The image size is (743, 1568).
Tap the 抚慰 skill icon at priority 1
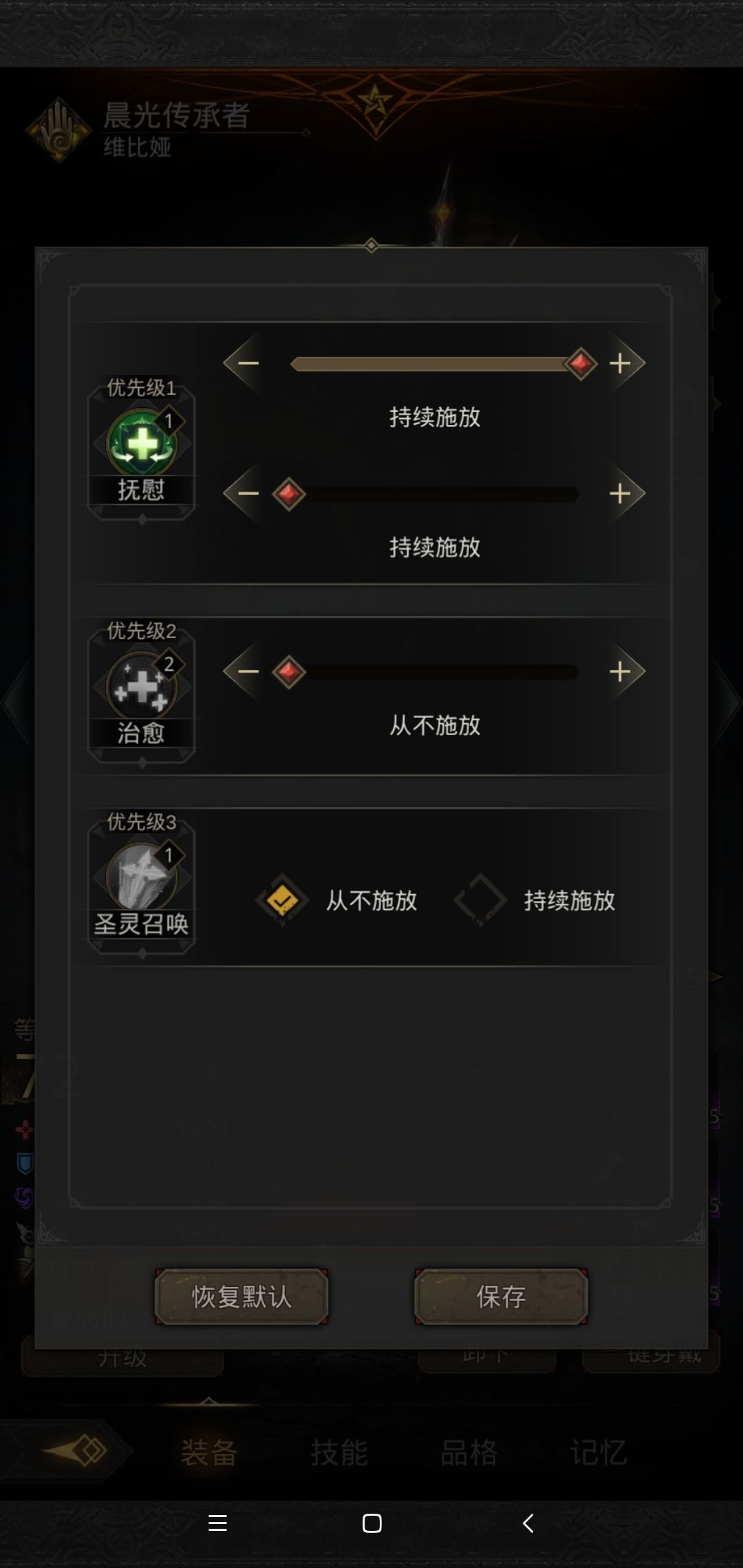(142, 444)
